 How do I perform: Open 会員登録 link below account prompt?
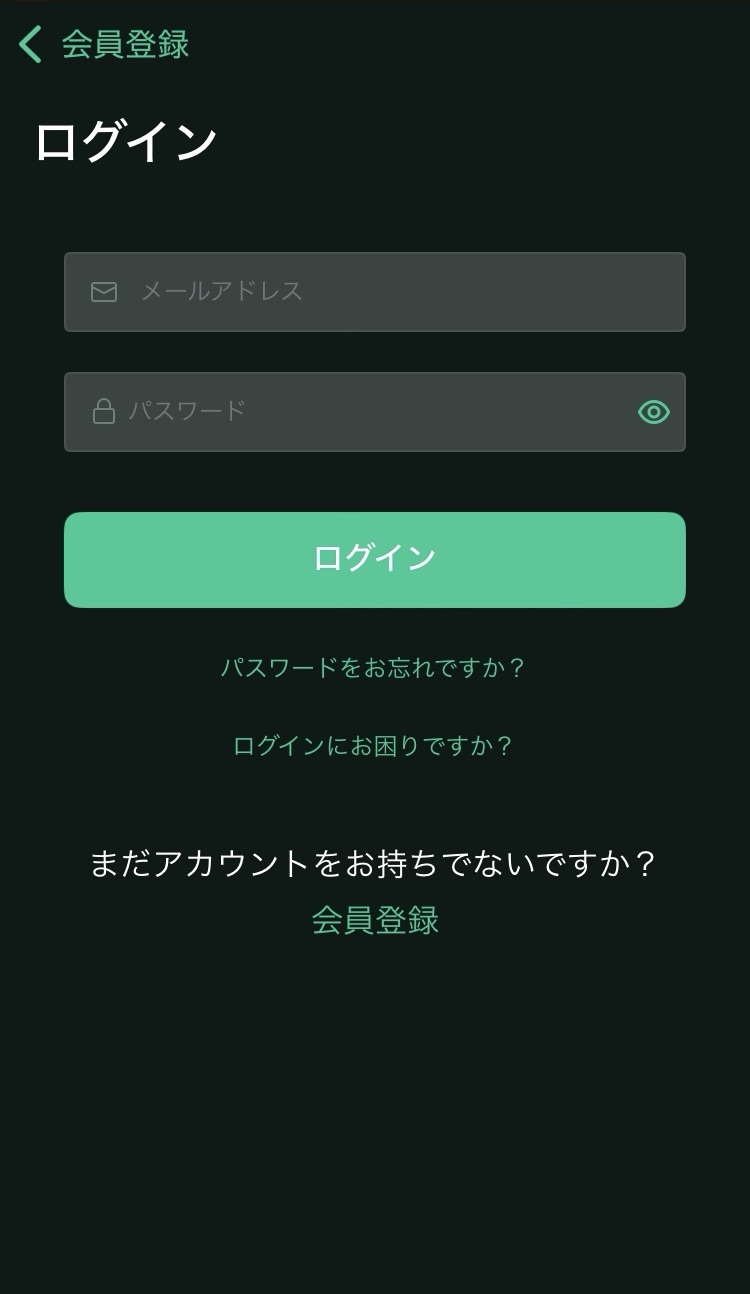[375, 920]
